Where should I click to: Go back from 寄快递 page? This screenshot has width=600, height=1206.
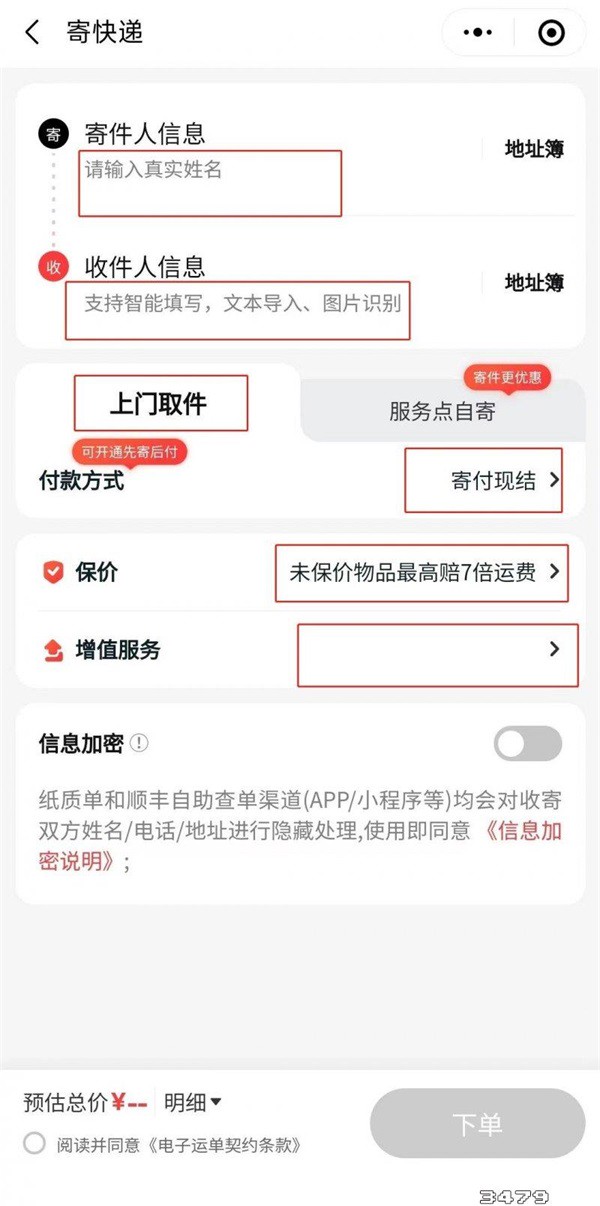[32, 32]
